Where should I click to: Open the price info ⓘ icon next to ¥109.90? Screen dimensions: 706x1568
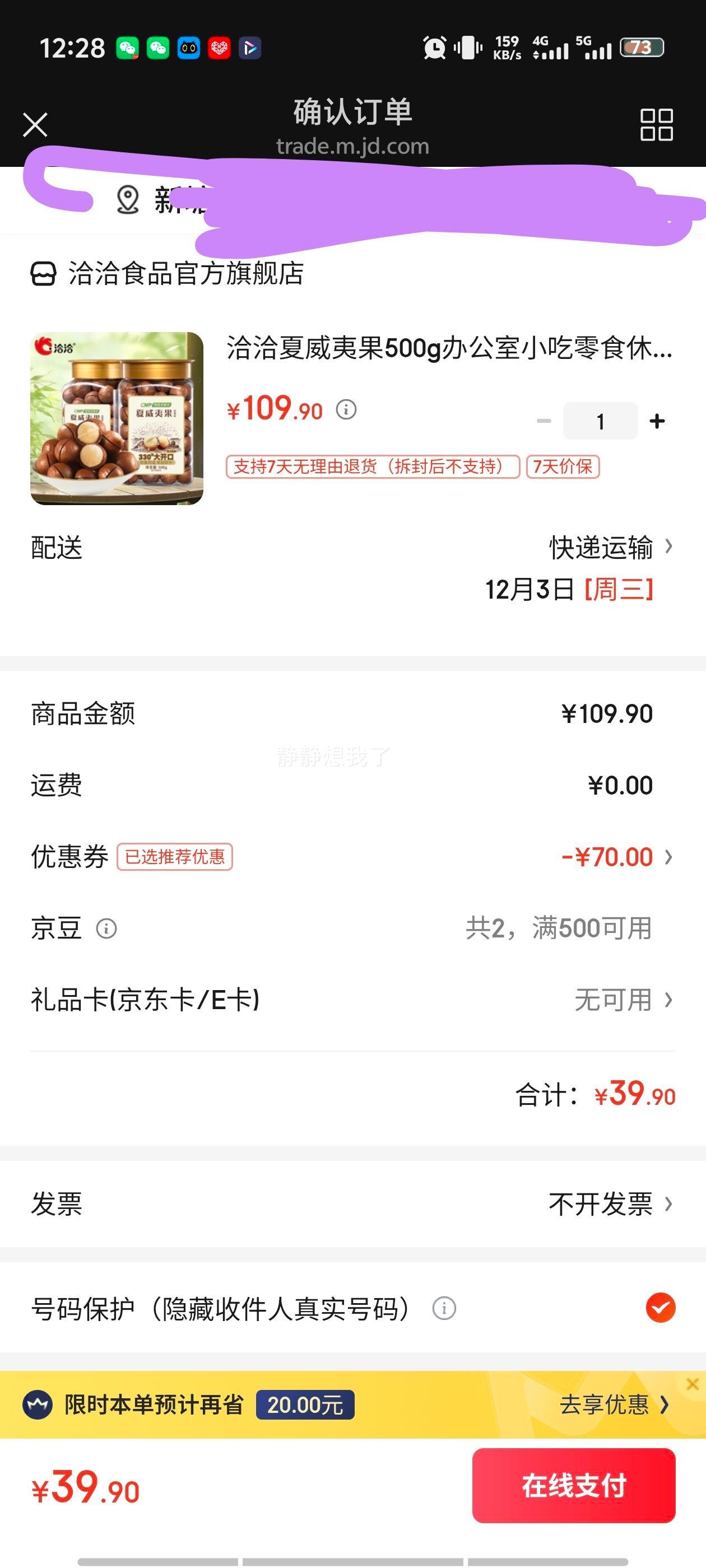click(347, 409)
